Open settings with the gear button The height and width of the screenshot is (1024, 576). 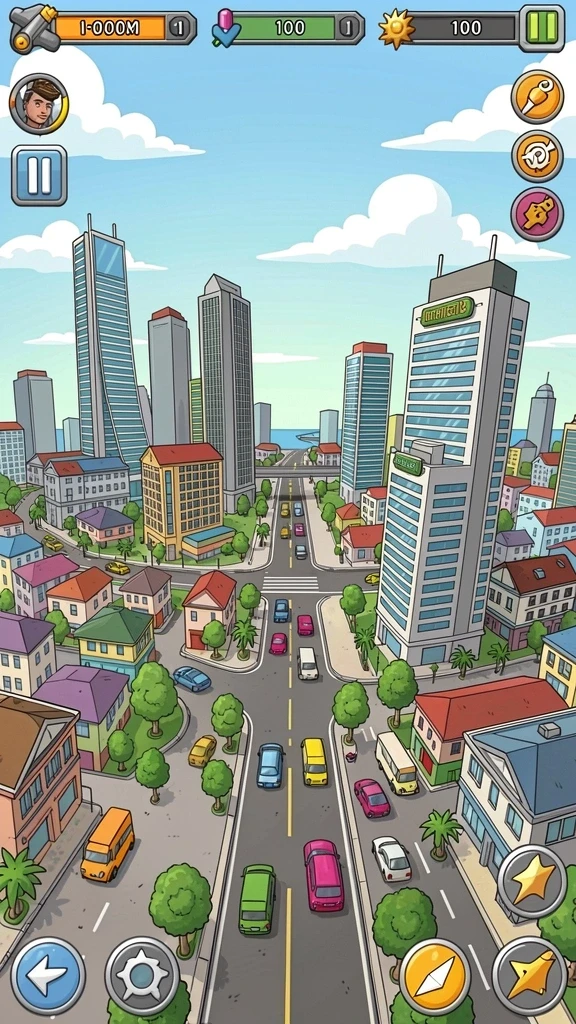click(142, 976)
